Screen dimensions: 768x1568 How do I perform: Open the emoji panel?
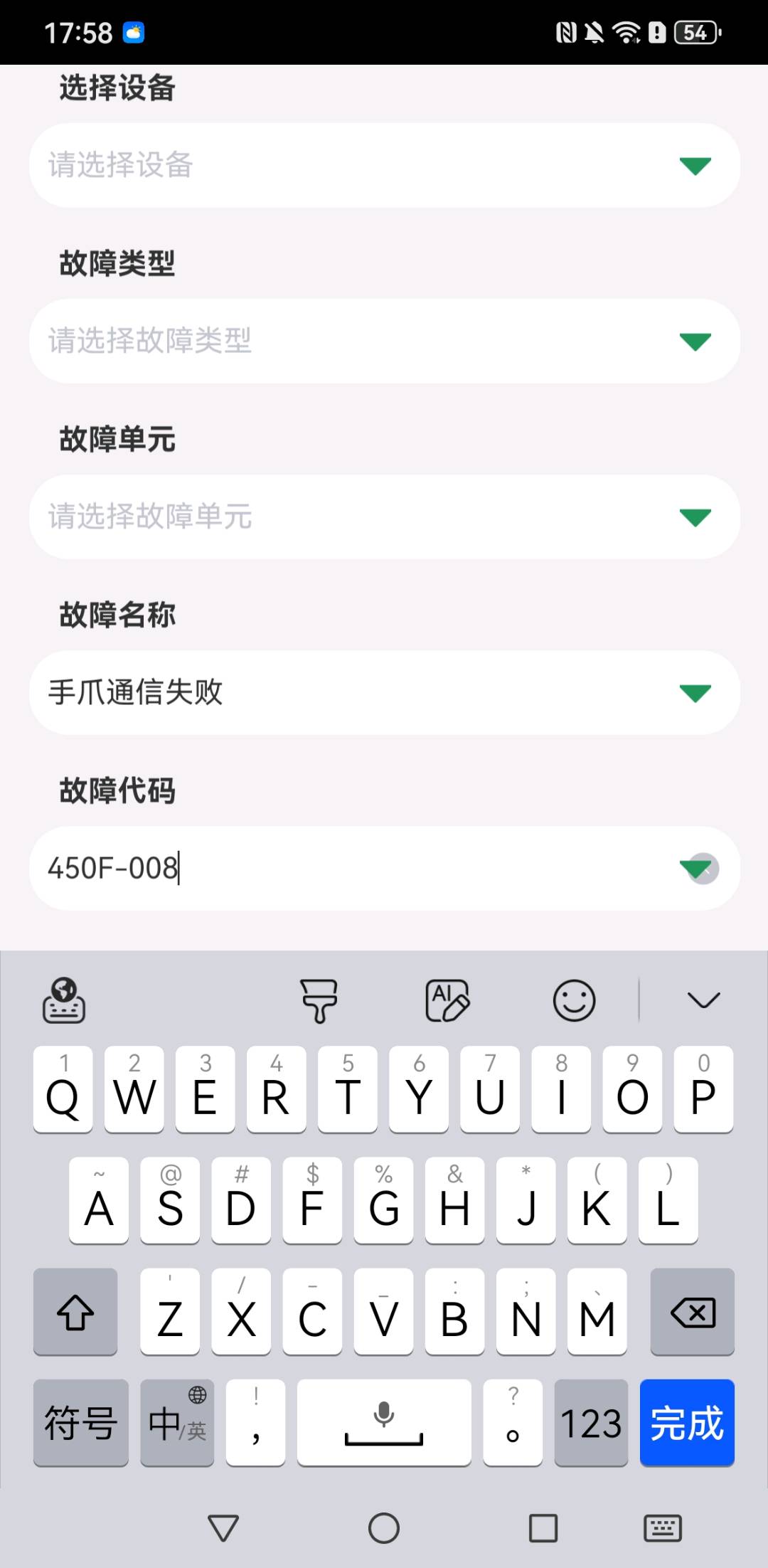pos(574,1000)
